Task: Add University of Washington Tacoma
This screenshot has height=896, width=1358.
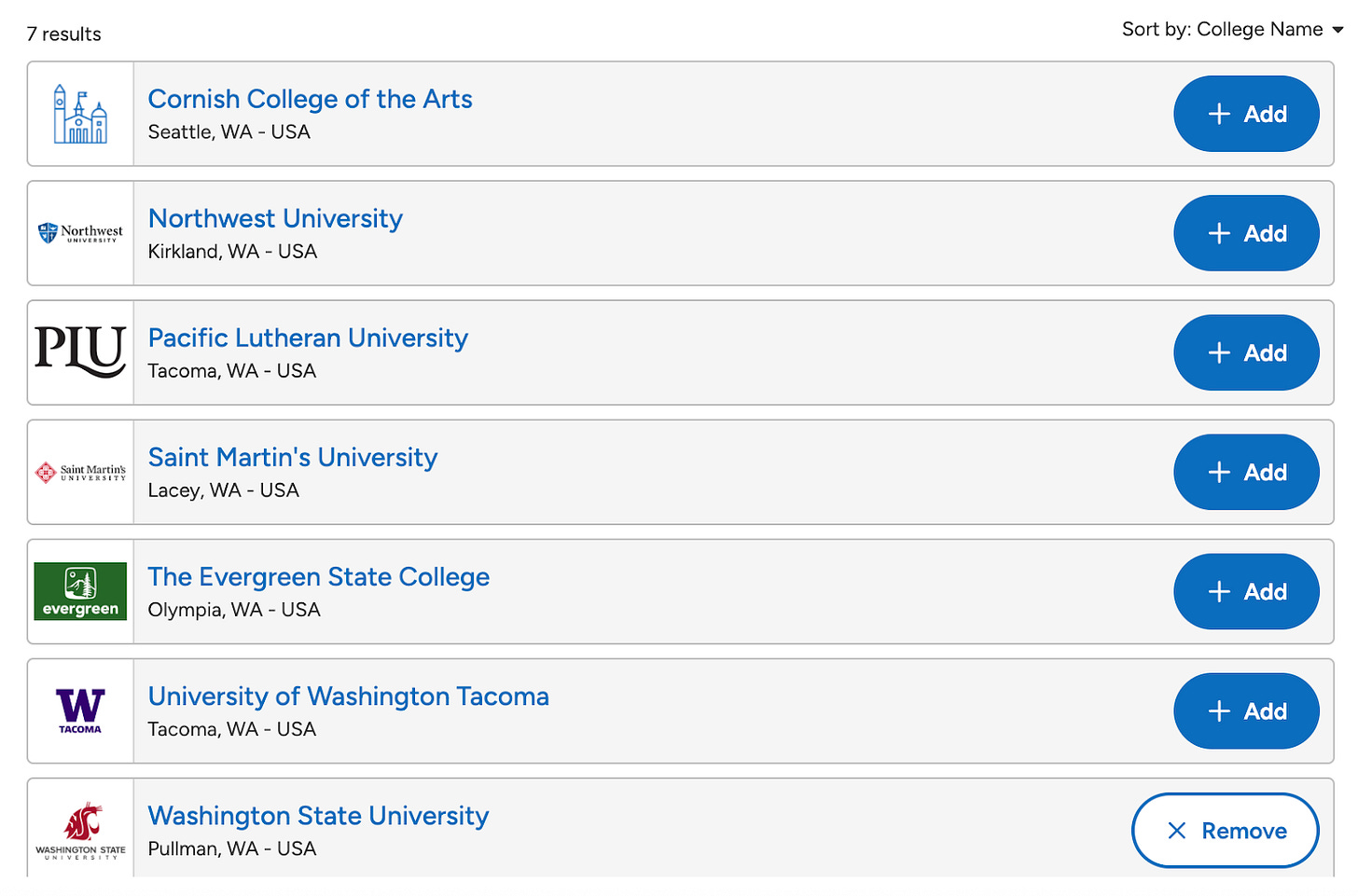Action: click(x=1246, y=710)
